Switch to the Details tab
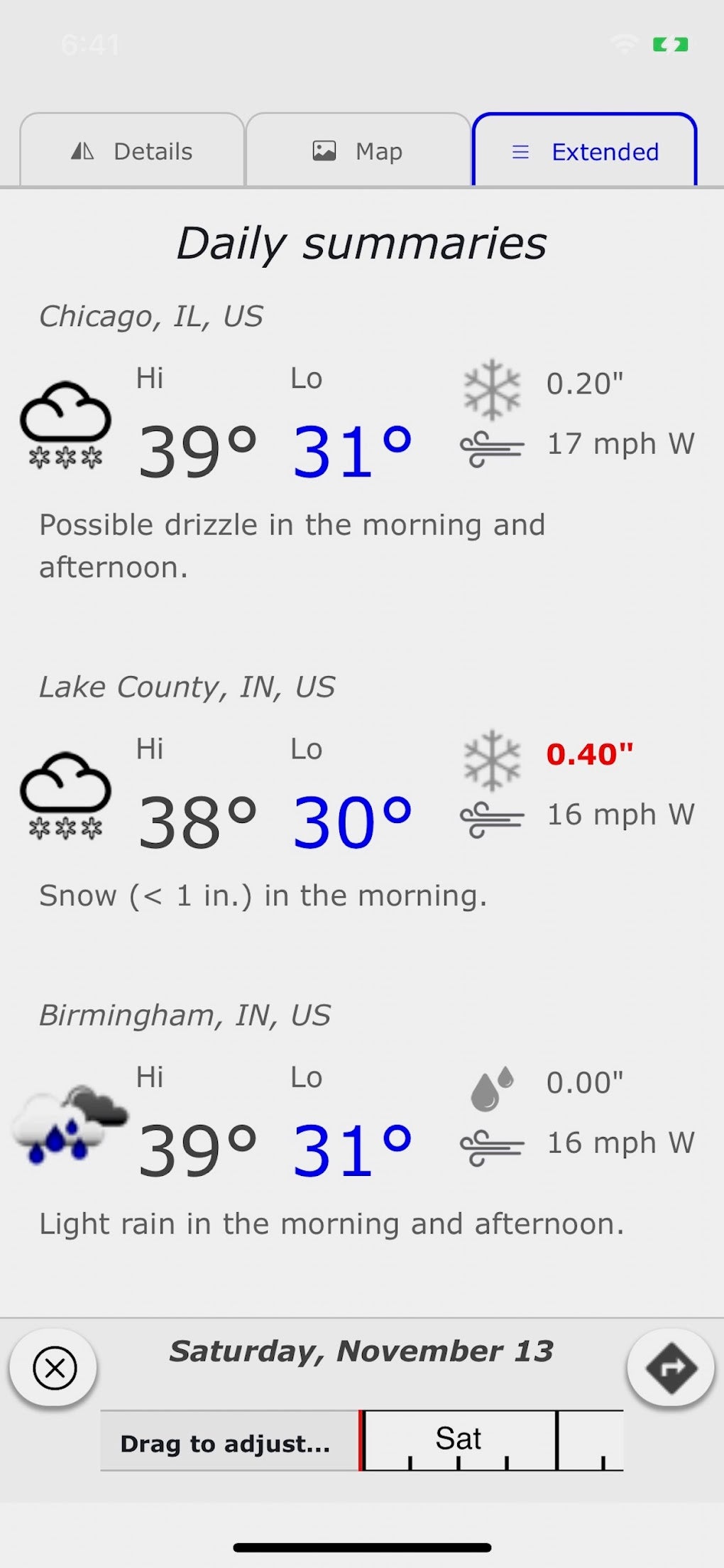Image resolution: width=724 pixels, height=1568 pixels. pos(133,151)
